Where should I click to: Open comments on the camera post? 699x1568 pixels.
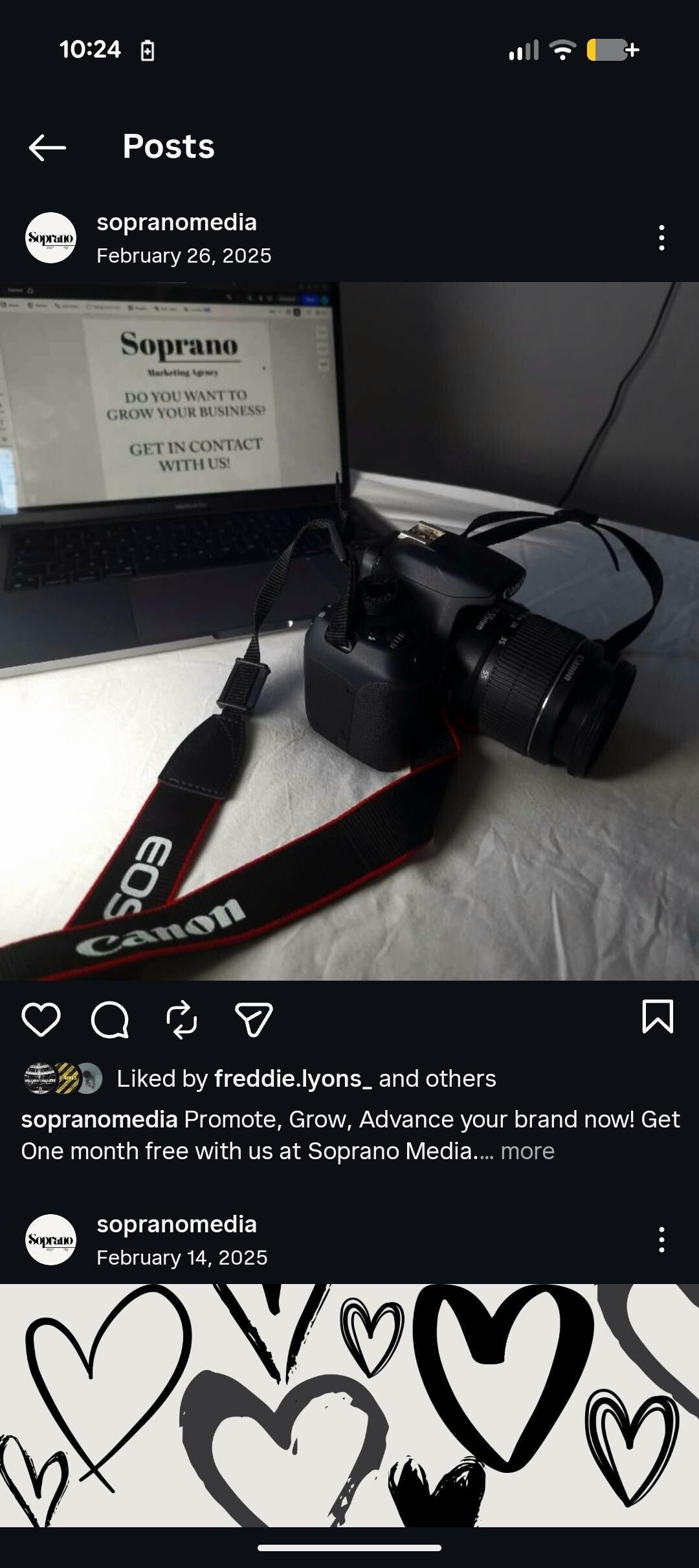click(x=110, y=1020)
